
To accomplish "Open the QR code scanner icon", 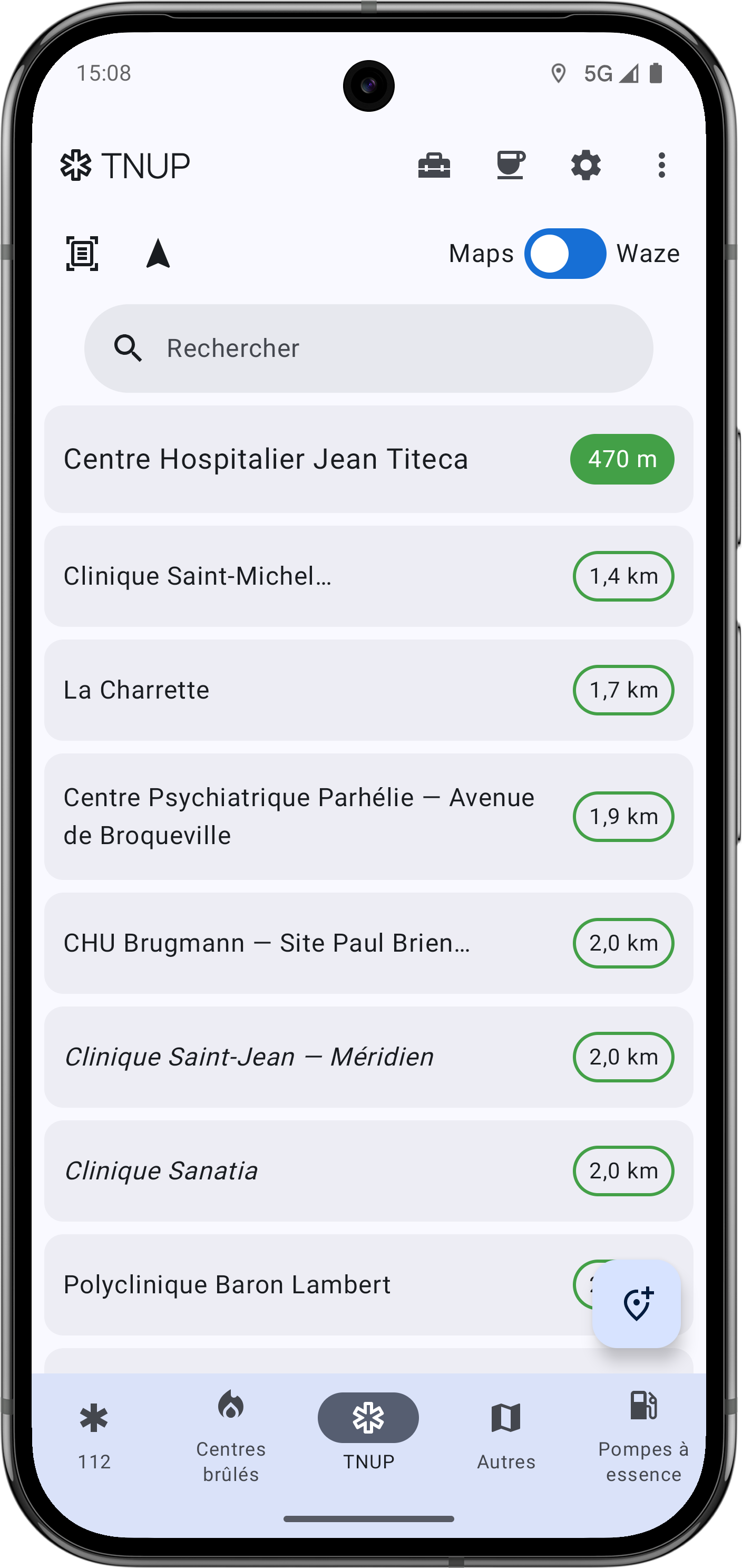I will point(83,253).
